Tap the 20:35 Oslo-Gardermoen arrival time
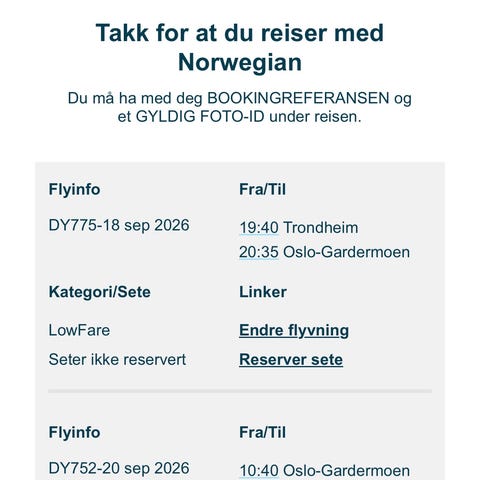480x480 pixels. pos(259,252)
